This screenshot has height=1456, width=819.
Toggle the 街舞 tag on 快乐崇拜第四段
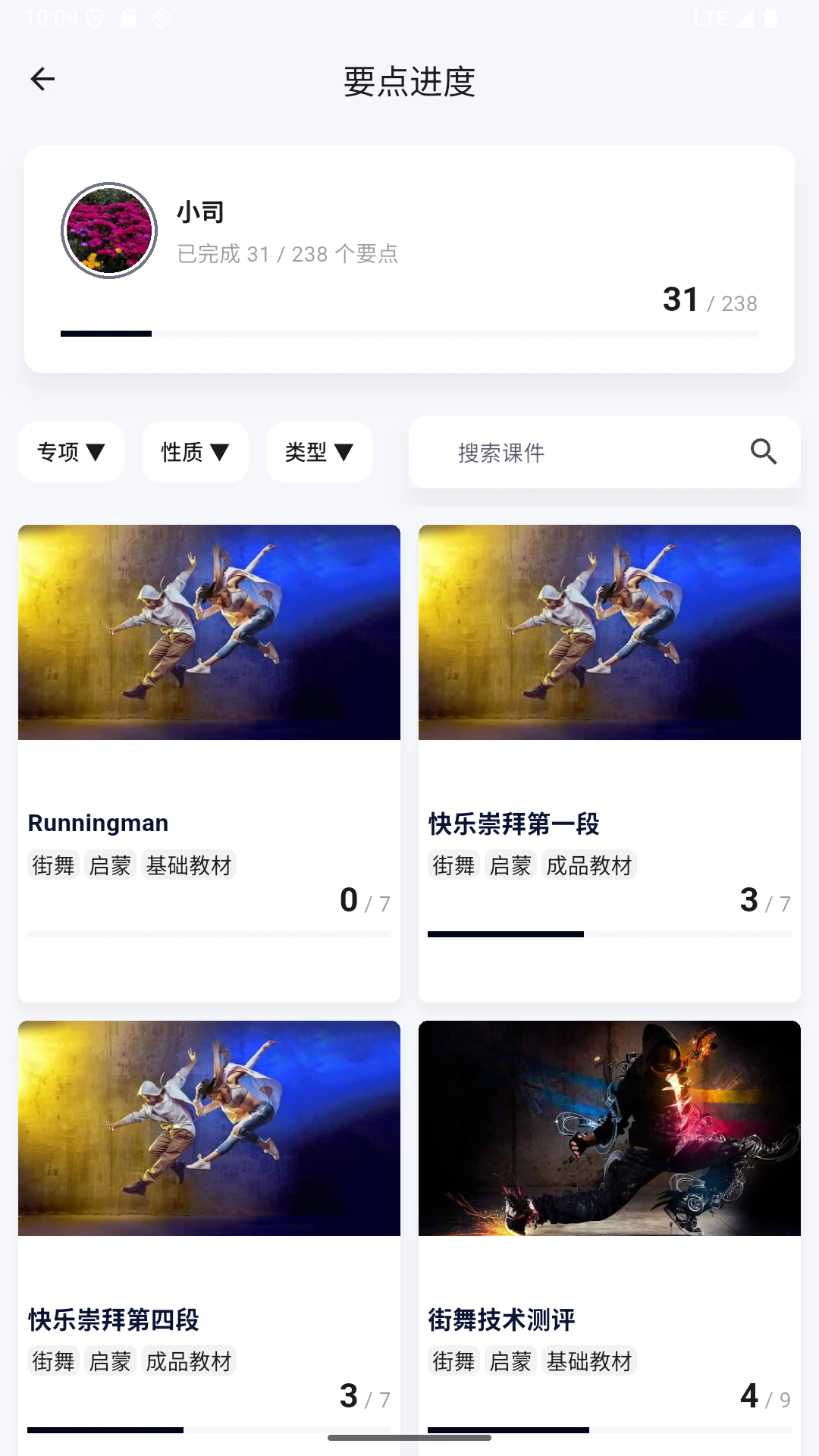[x=52, y=1361]
